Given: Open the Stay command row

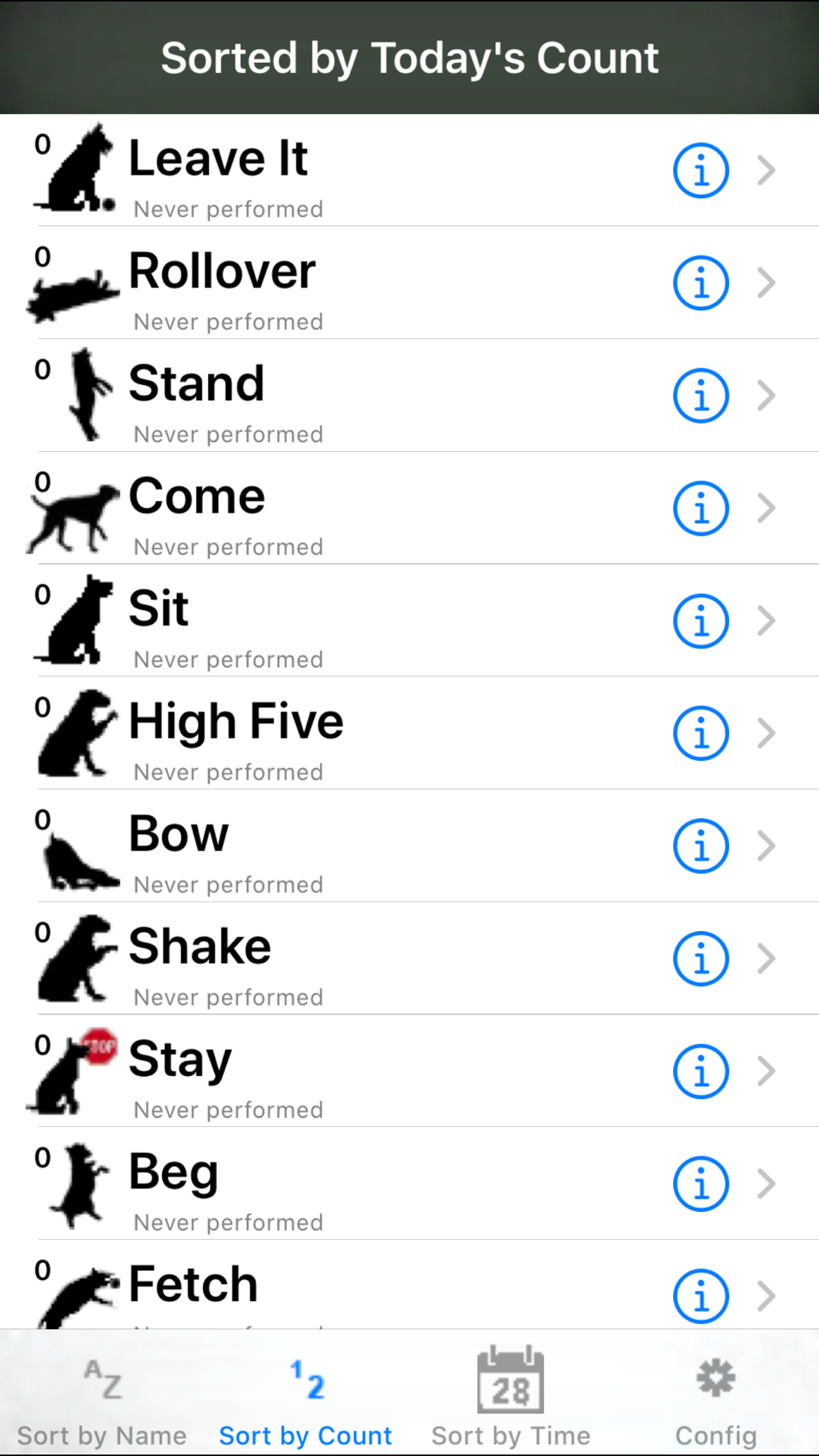Looking at the screenshot, I should coord(409,1071).
